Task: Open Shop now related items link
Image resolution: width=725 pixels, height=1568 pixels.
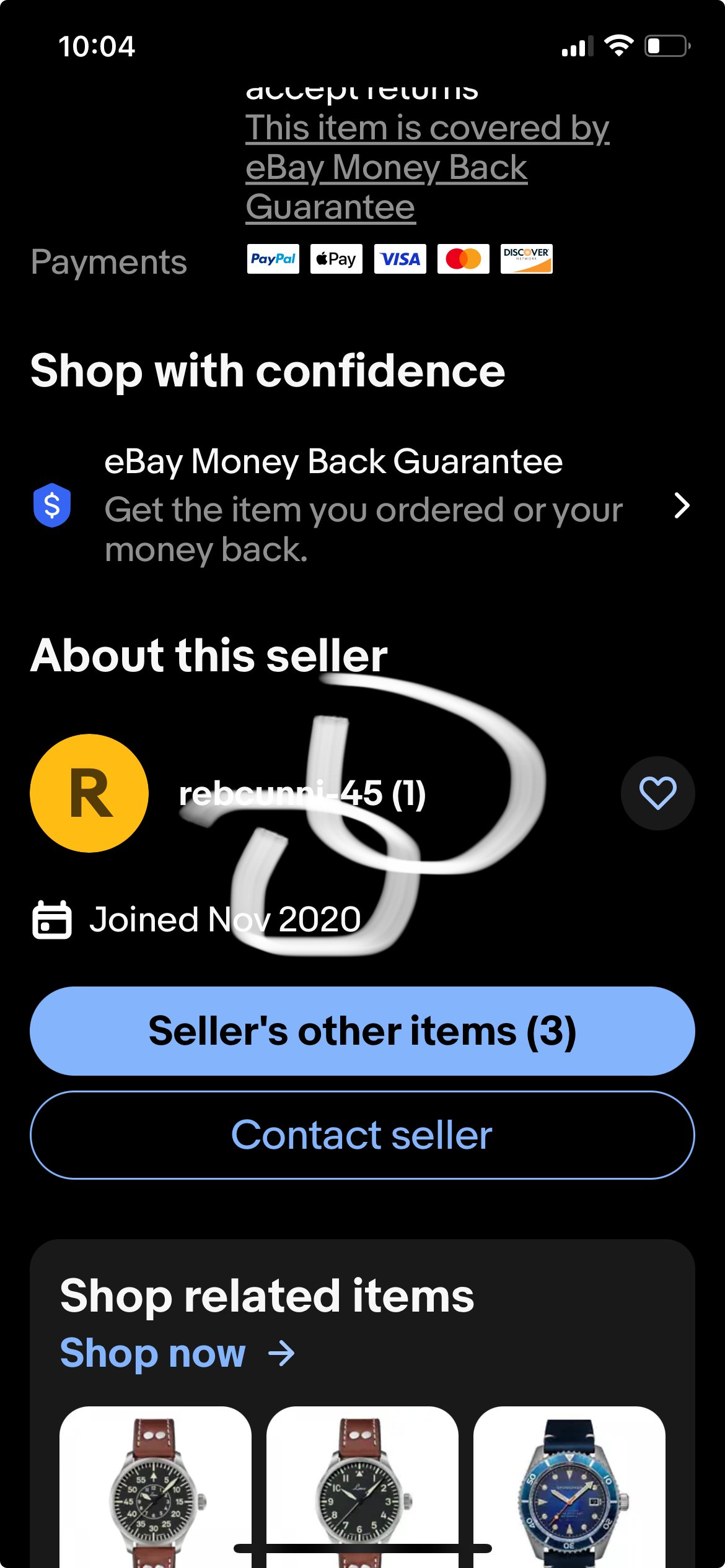Action: 177,1353
